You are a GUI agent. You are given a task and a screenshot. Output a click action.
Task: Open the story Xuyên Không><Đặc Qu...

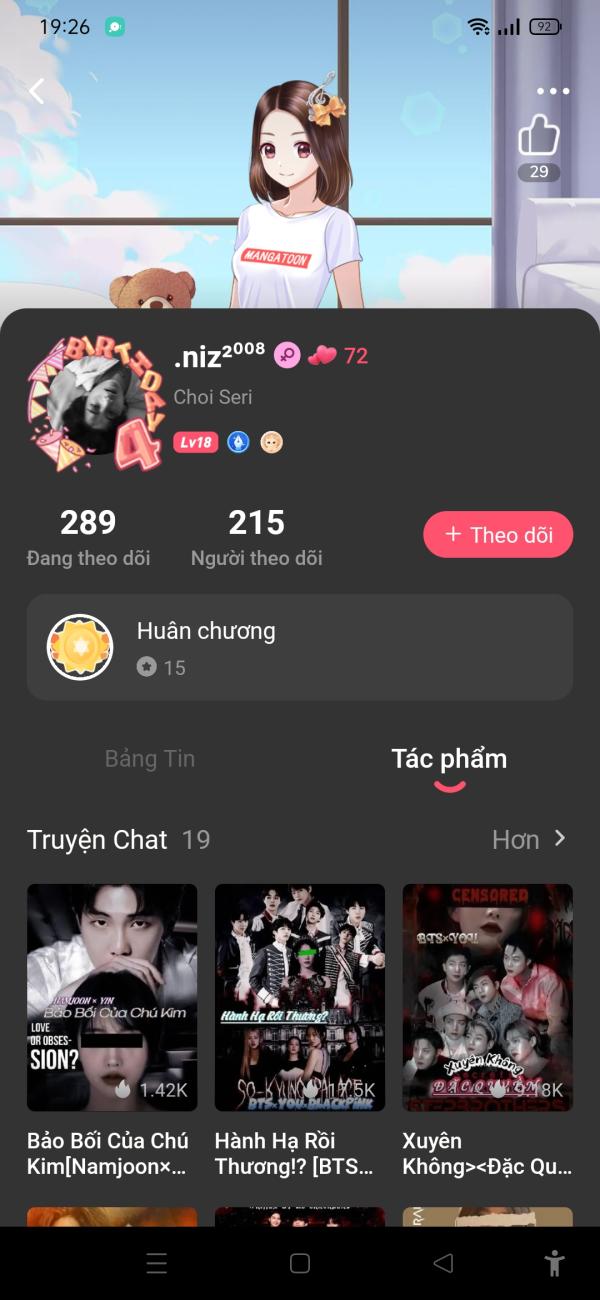(x=488, y=998)
